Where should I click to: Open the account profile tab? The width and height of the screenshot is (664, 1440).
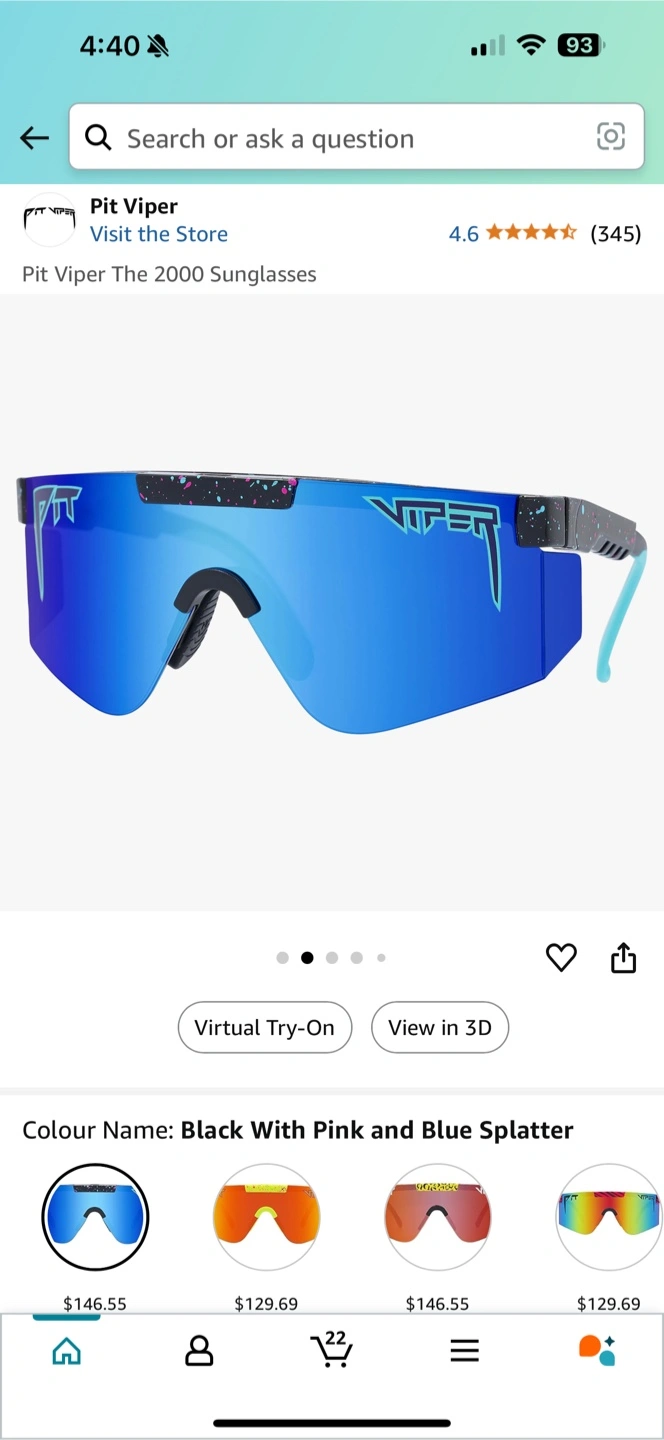pyautogui.click(x=199, y=1352)
